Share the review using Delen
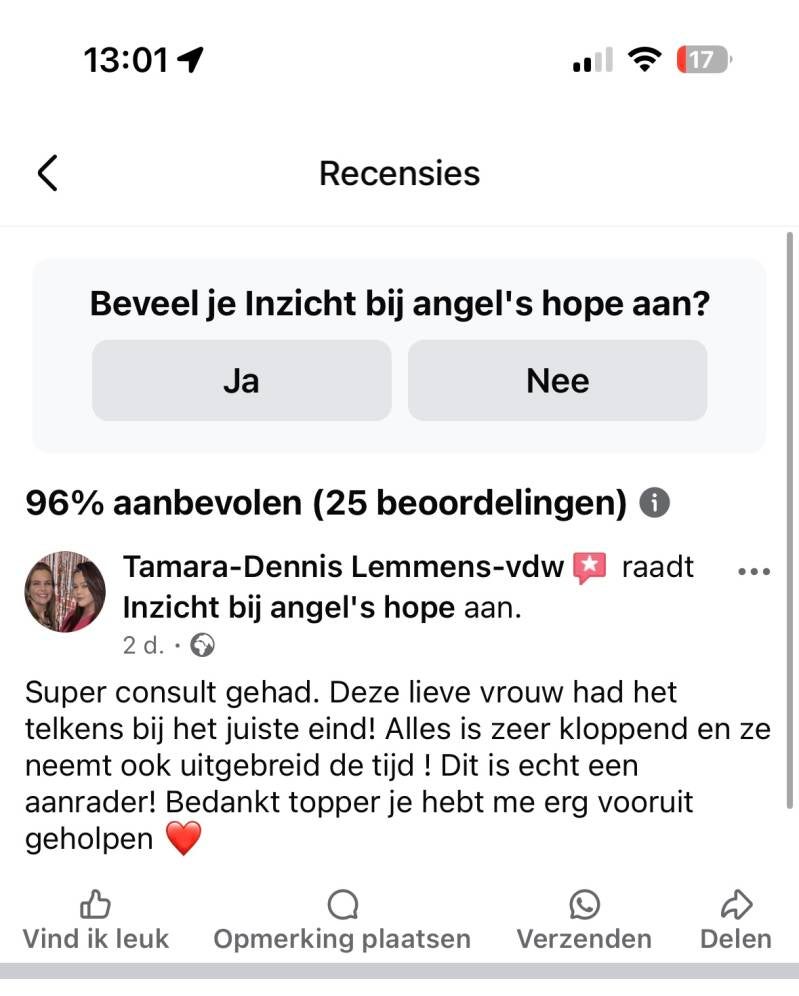 click(x=736, y=922)
